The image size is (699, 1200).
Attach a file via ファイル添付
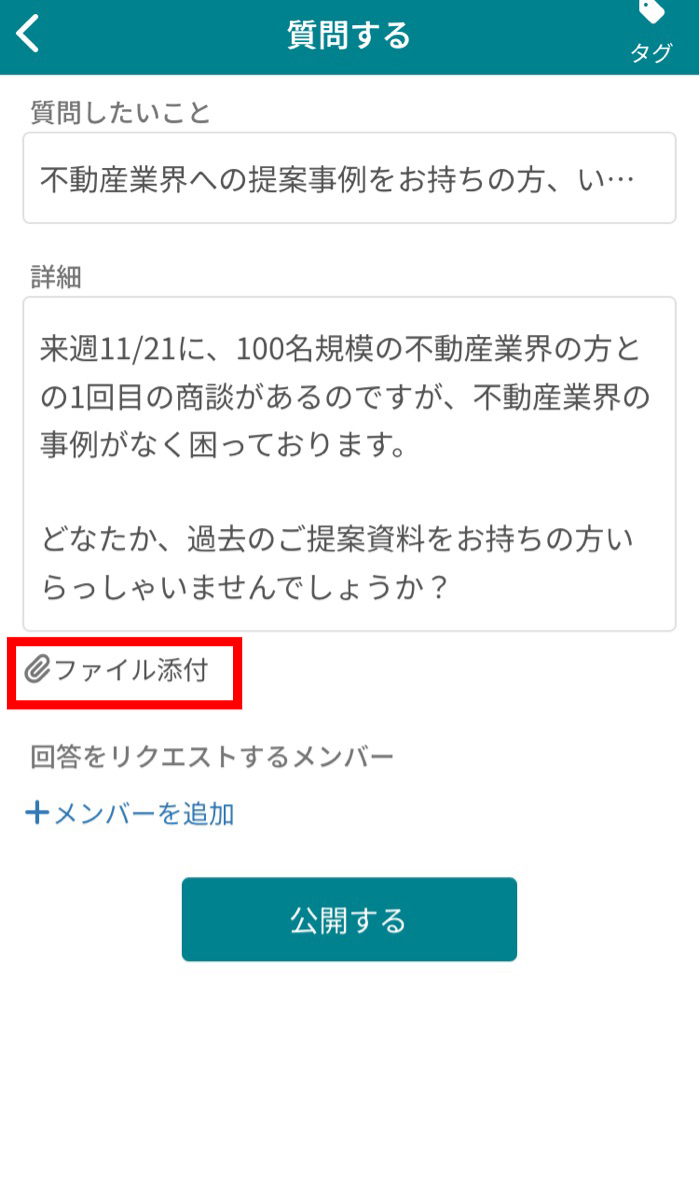pos(118,670)
